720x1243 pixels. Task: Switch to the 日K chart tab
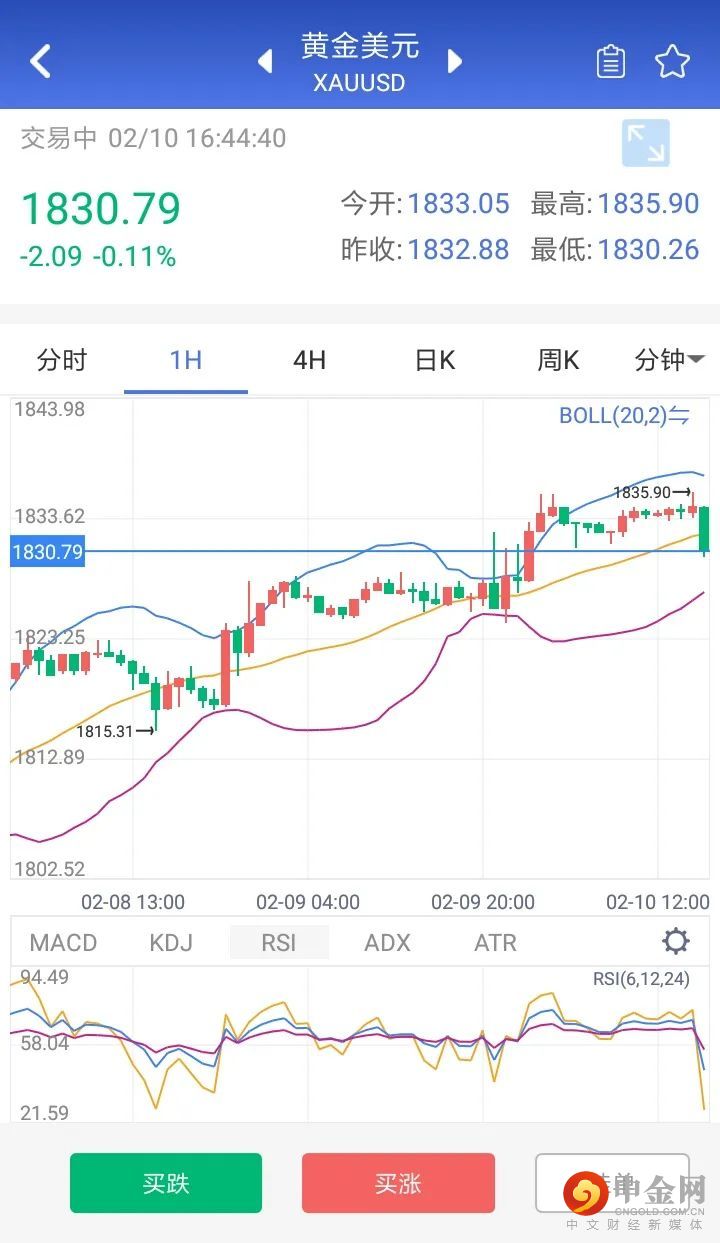click(x=435, y=360)
